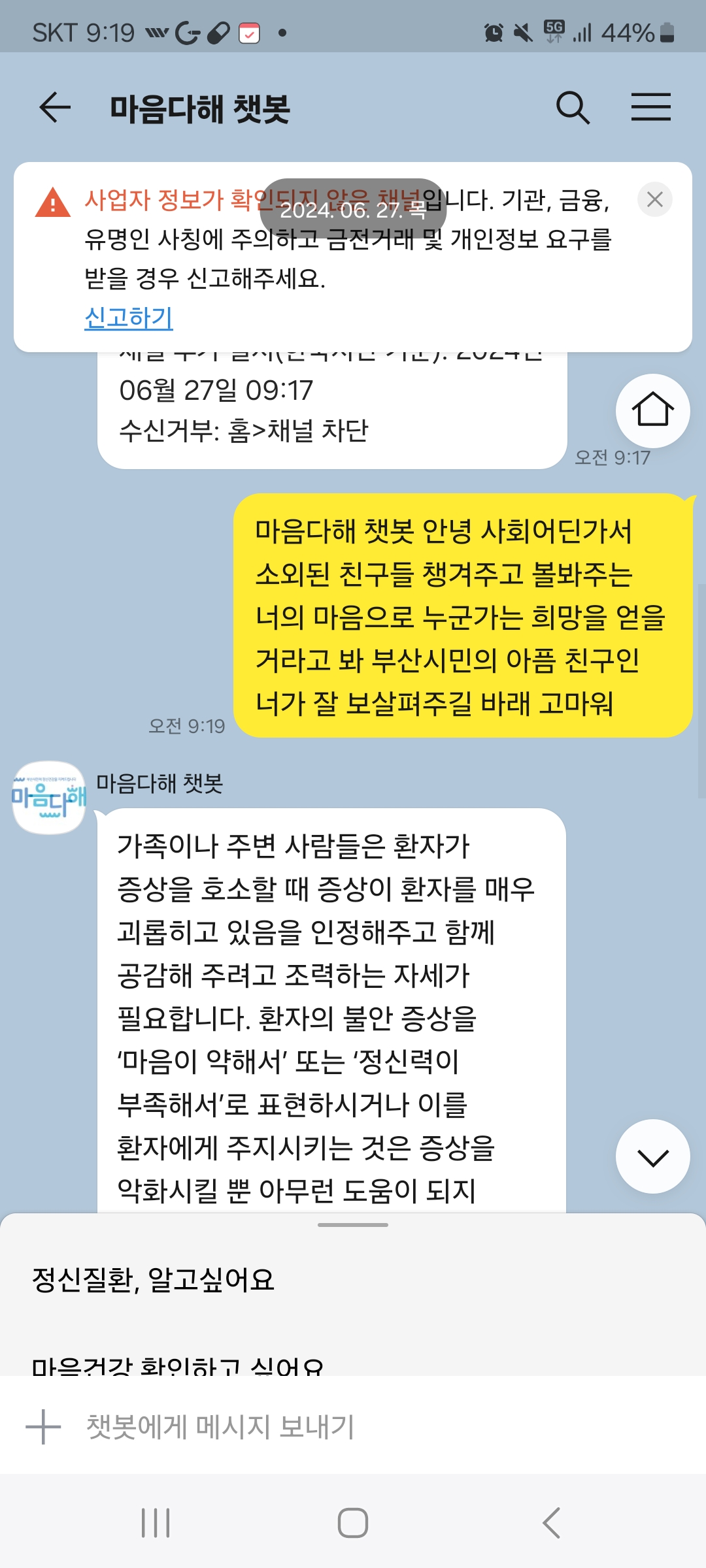706x1568 pixels.
Task: Tap the 신고하기 link
Action: click(129, 318)
